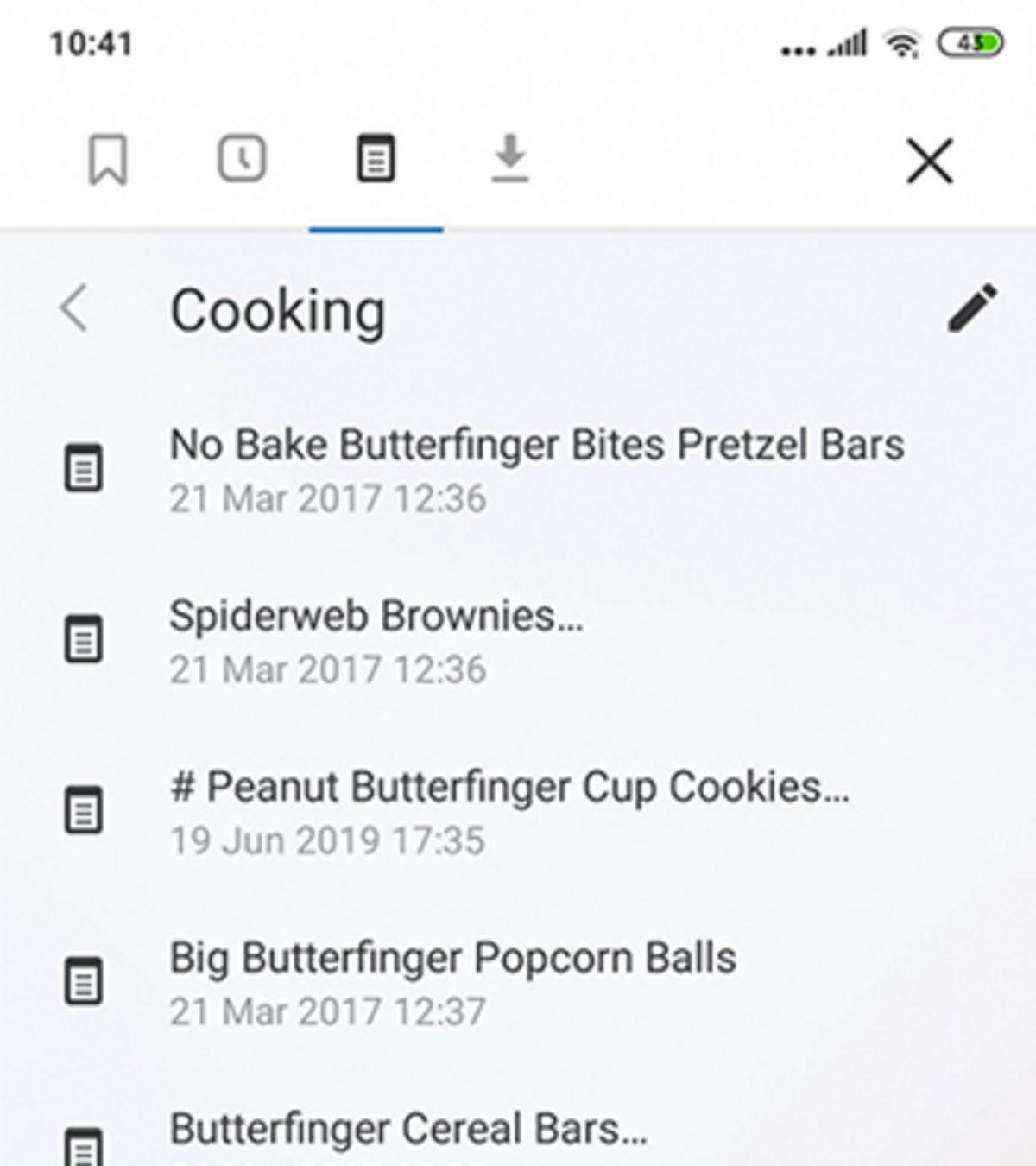The image size is (1036, 1166).
Task: Select the No Bake Butterfinger Bites page icon
Action: [x=83, y=469]
